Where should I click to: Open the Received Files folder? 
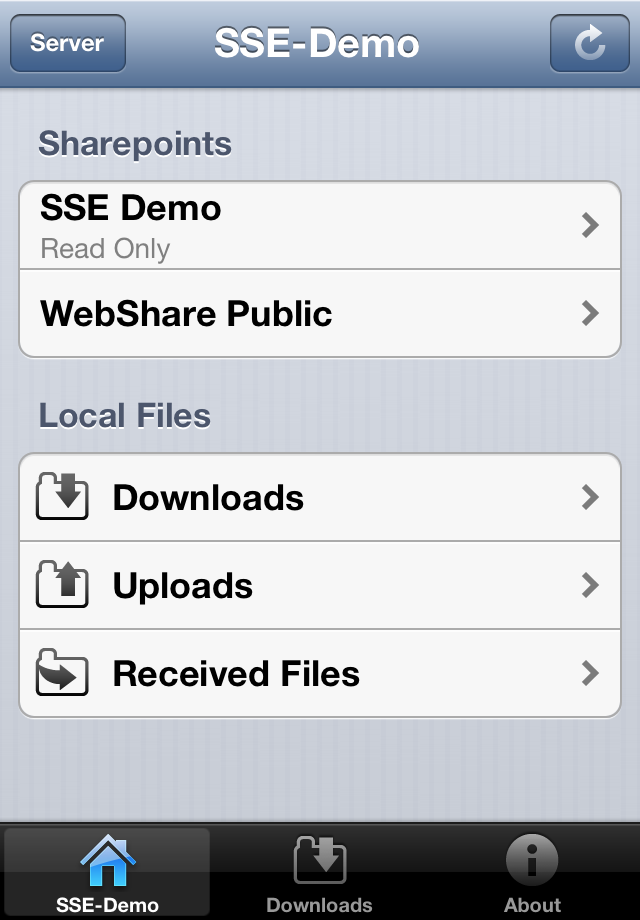(x=320, y=673)
